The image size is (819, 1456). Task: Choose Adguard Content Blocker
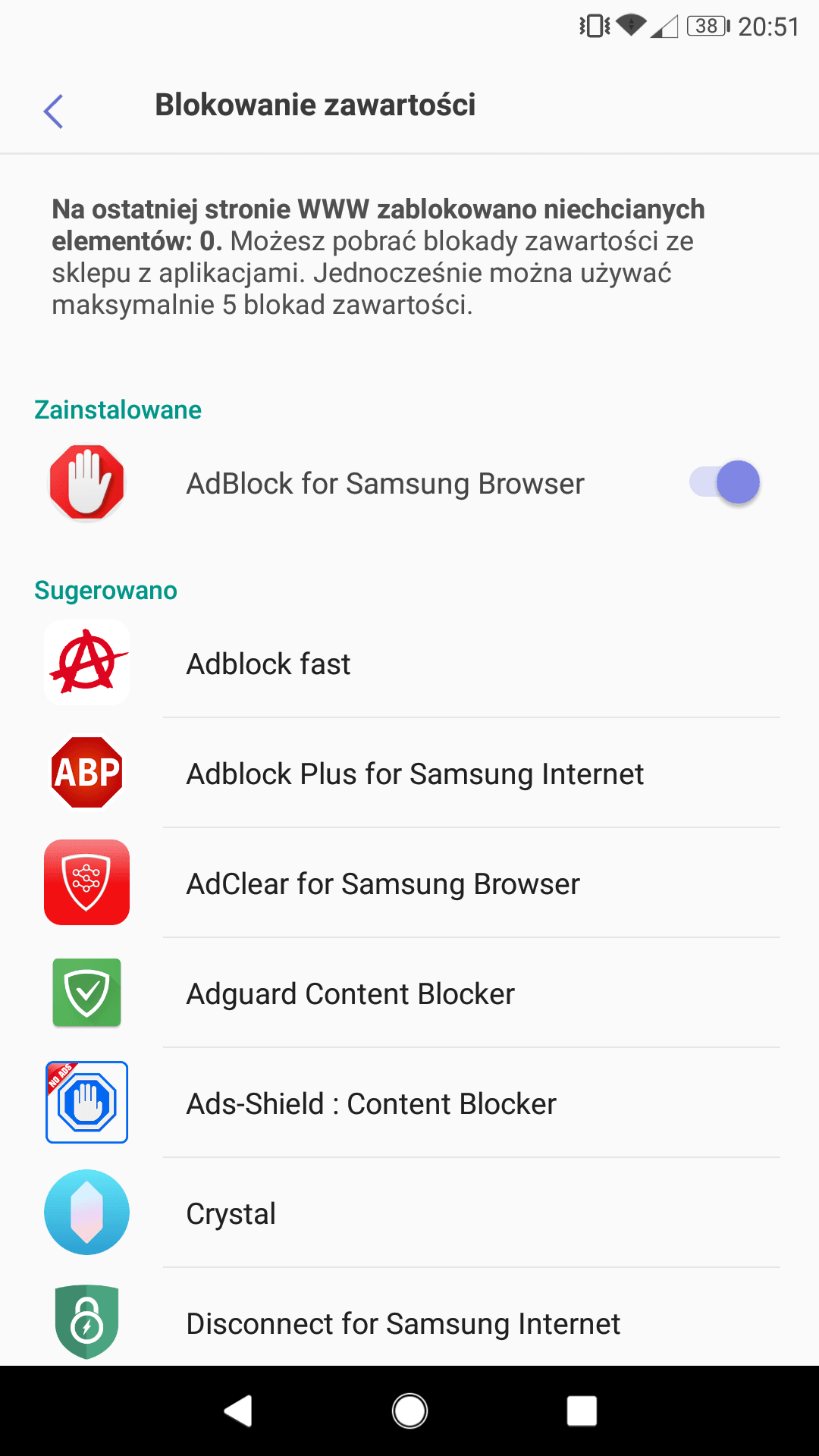click(409, 993)
